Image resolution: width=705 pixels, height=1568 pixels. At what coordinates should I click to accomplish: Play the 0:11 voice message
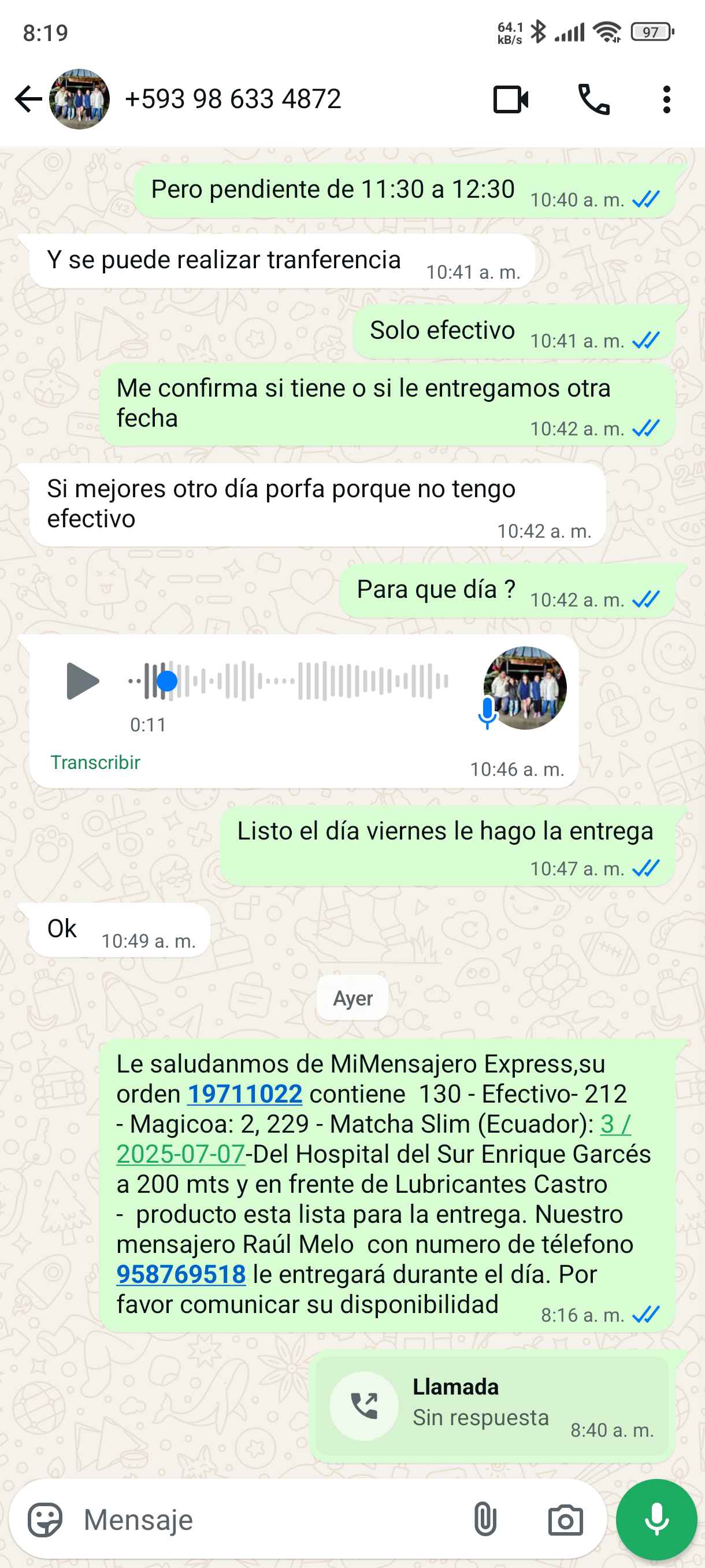click(x=83, y=681)
